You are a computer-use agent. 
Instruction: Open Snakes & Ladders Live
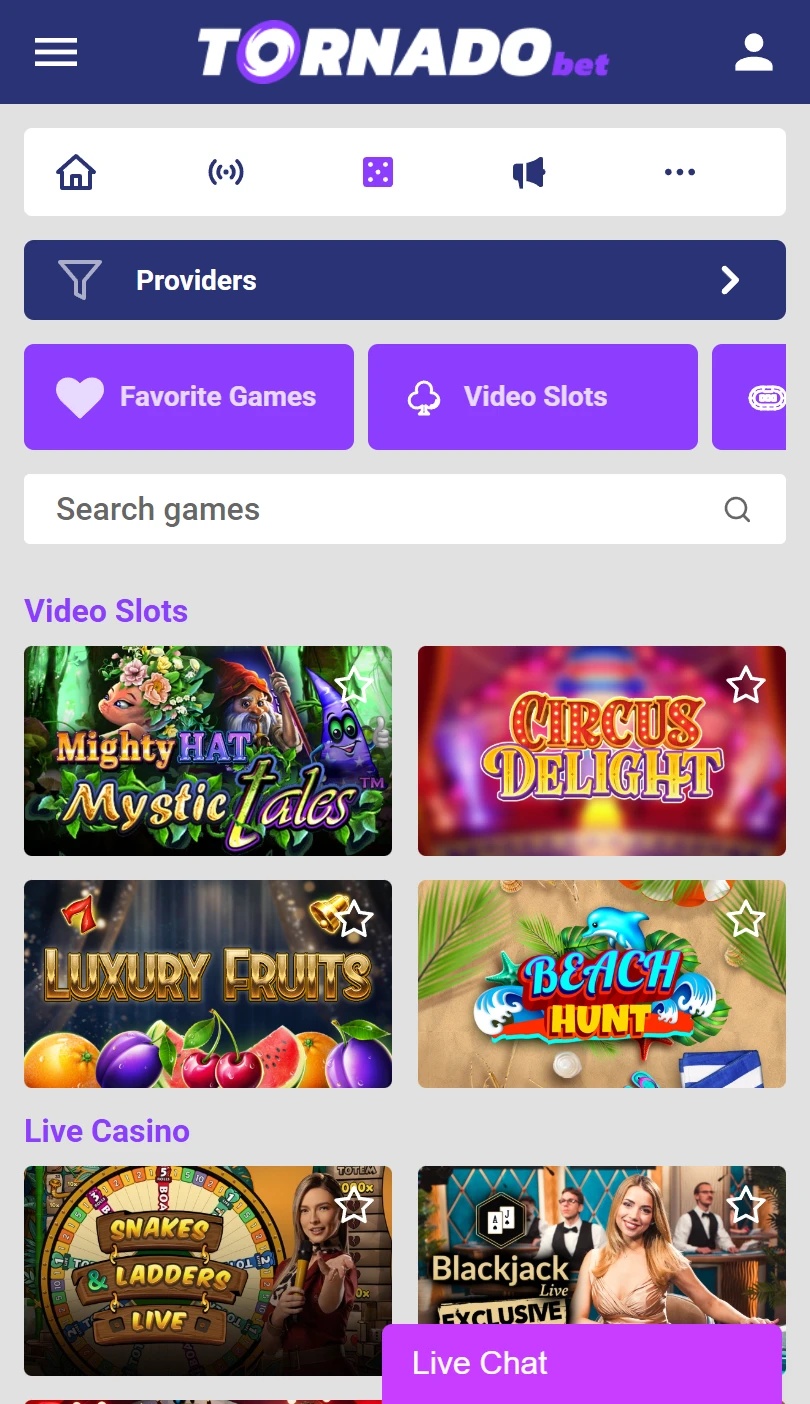208,1271
